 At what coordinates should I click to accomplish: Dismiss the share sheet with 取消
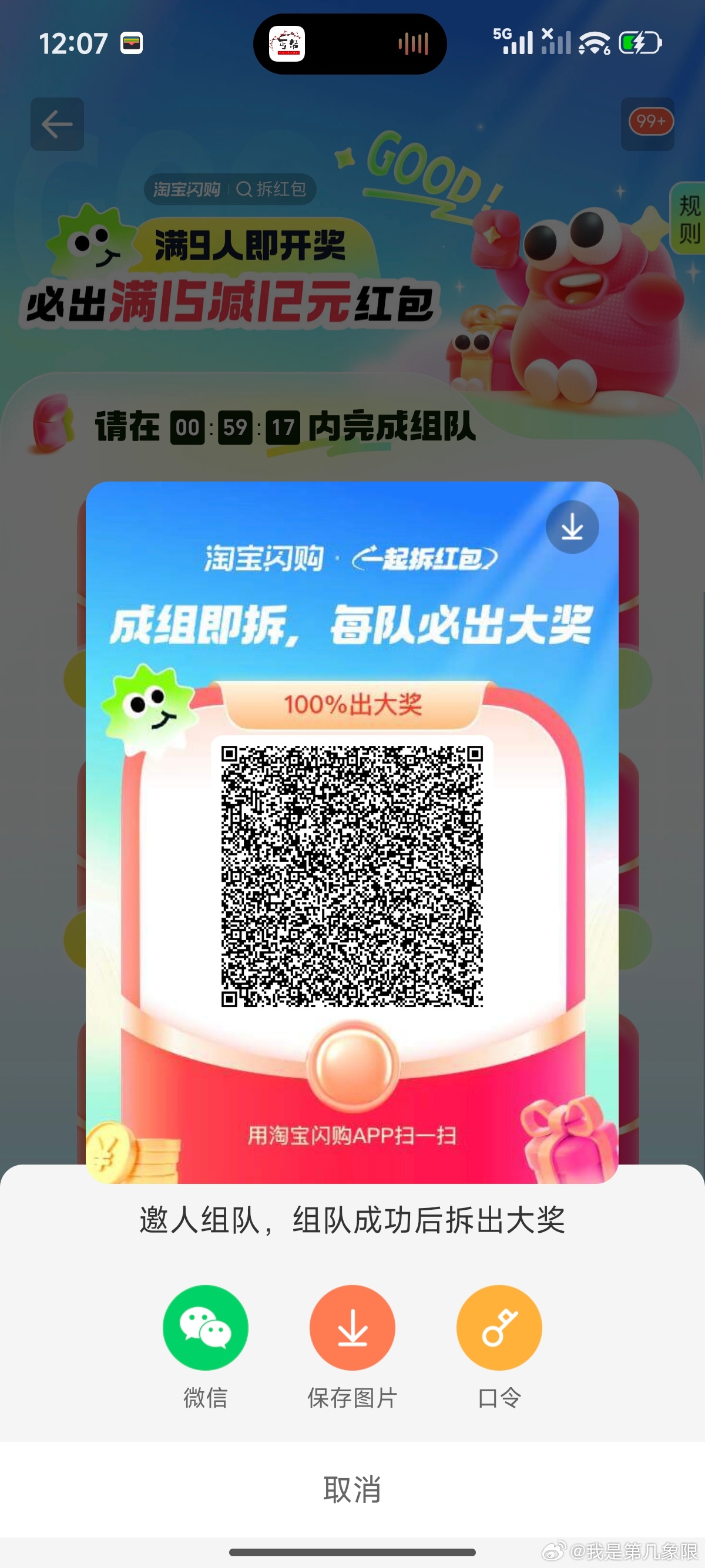tap(352, 1489)
